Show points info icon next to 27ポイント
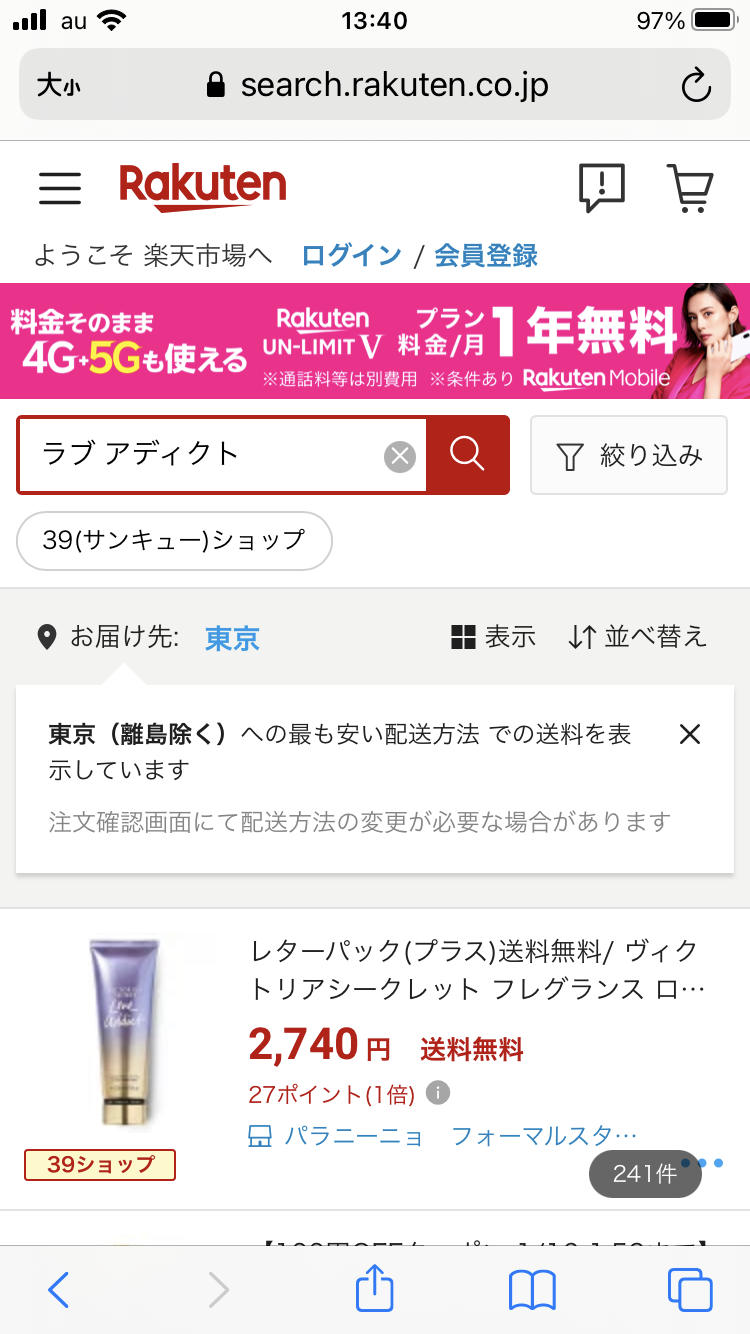This screenshot has width=750, height=1334. pos(437,1093)
